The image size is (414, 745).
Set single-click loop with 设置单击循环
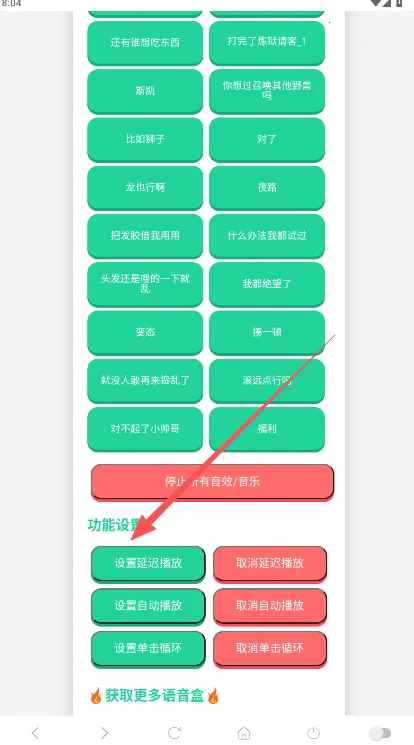[x=148, y=649]
